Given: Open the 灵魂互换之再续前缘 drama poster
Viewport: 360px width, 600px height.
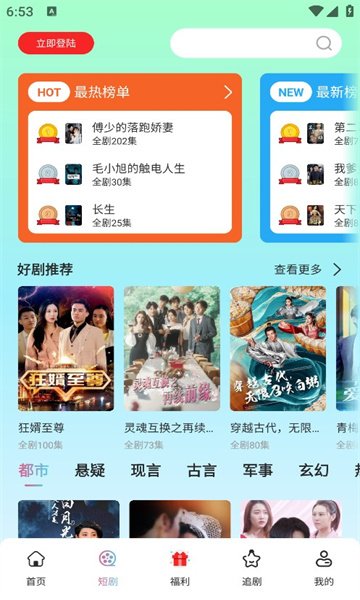Looking at the screenshot, I should pyautogui.click(x=172, y=349).
